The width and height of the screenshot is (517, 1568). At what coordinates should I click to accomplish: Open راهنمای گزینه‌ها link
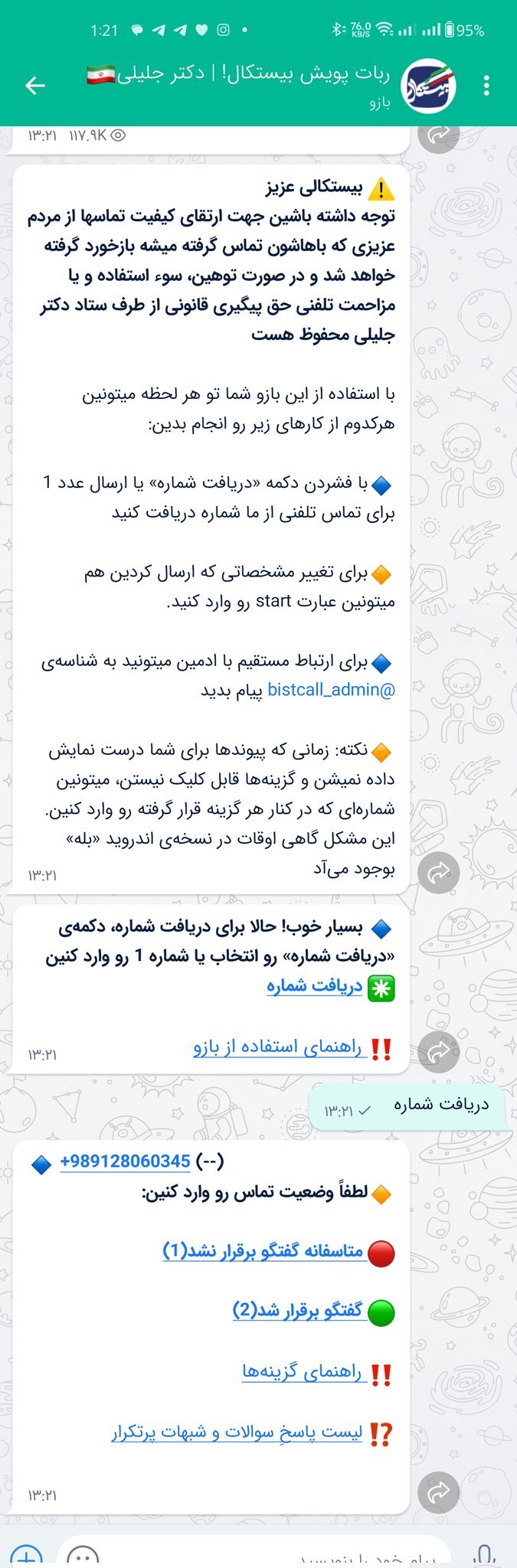pyautogui.click(x=302, y=1371)
